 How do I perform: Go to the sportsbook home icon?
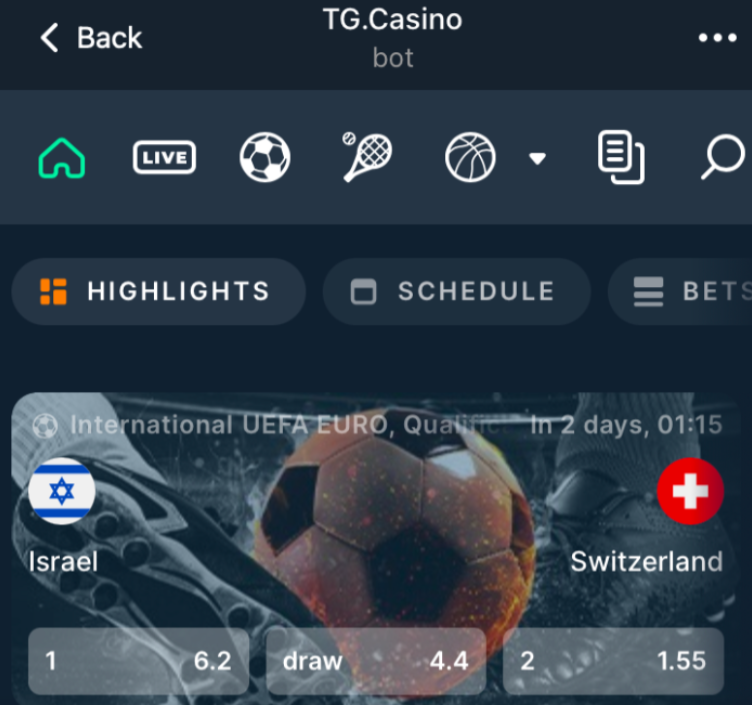(62, 158)
